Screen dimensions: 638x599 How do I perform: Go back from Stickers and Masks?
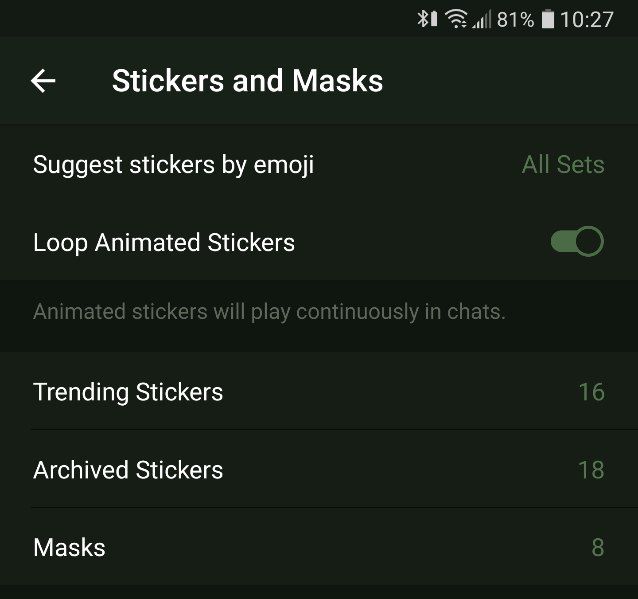[43, 81]
